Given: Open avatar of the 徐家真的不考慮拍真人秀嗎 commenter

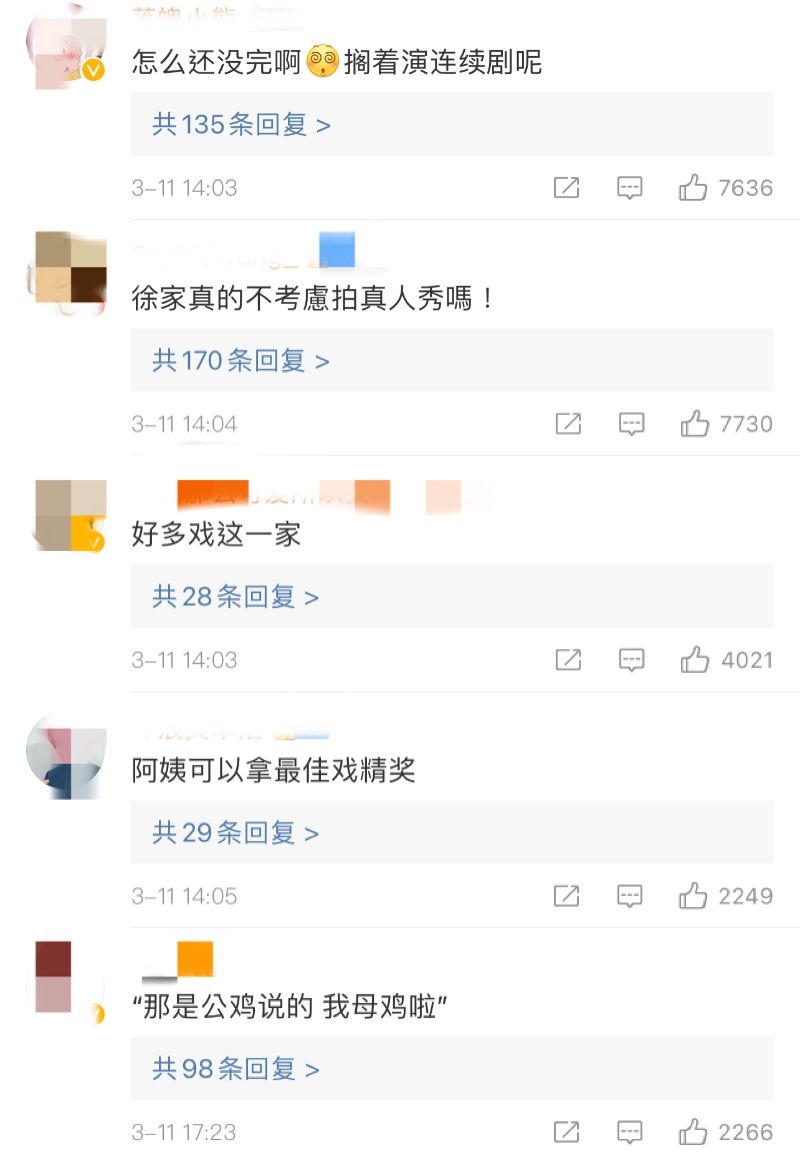Looking at the screenshot, I should pos(70,273).
